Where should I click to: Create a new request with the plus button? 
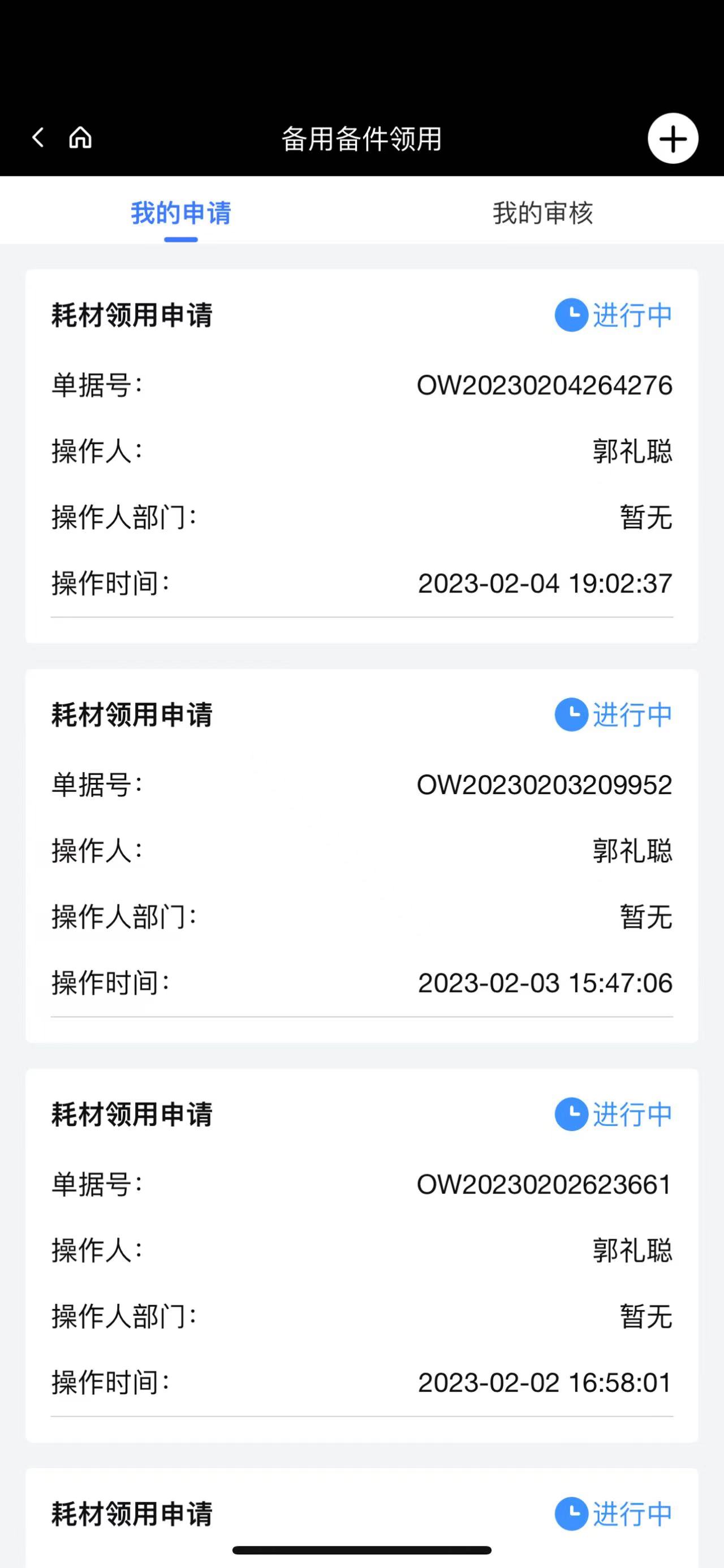[x=672, y=138]
